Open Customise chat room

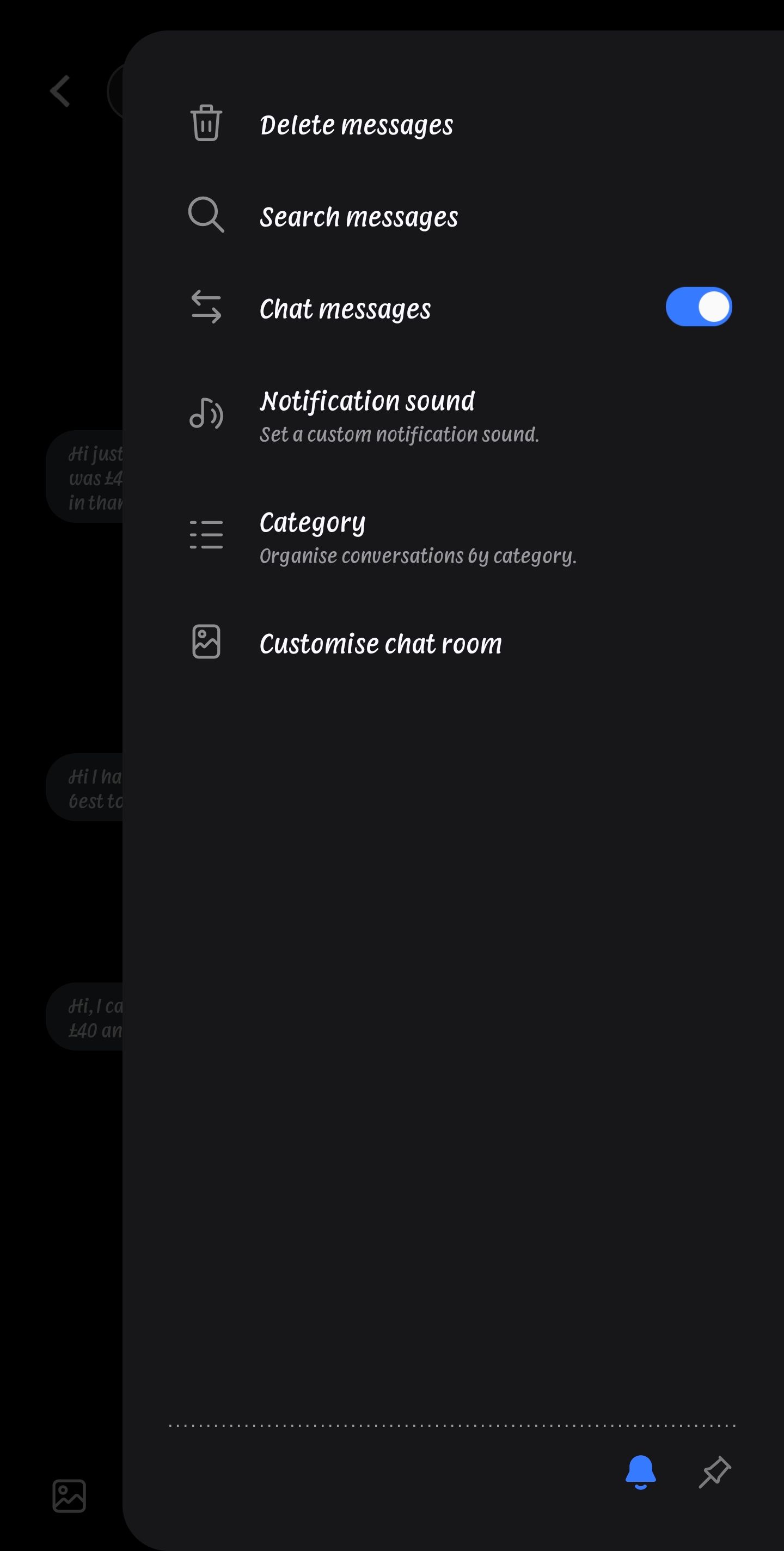[380, 644]
